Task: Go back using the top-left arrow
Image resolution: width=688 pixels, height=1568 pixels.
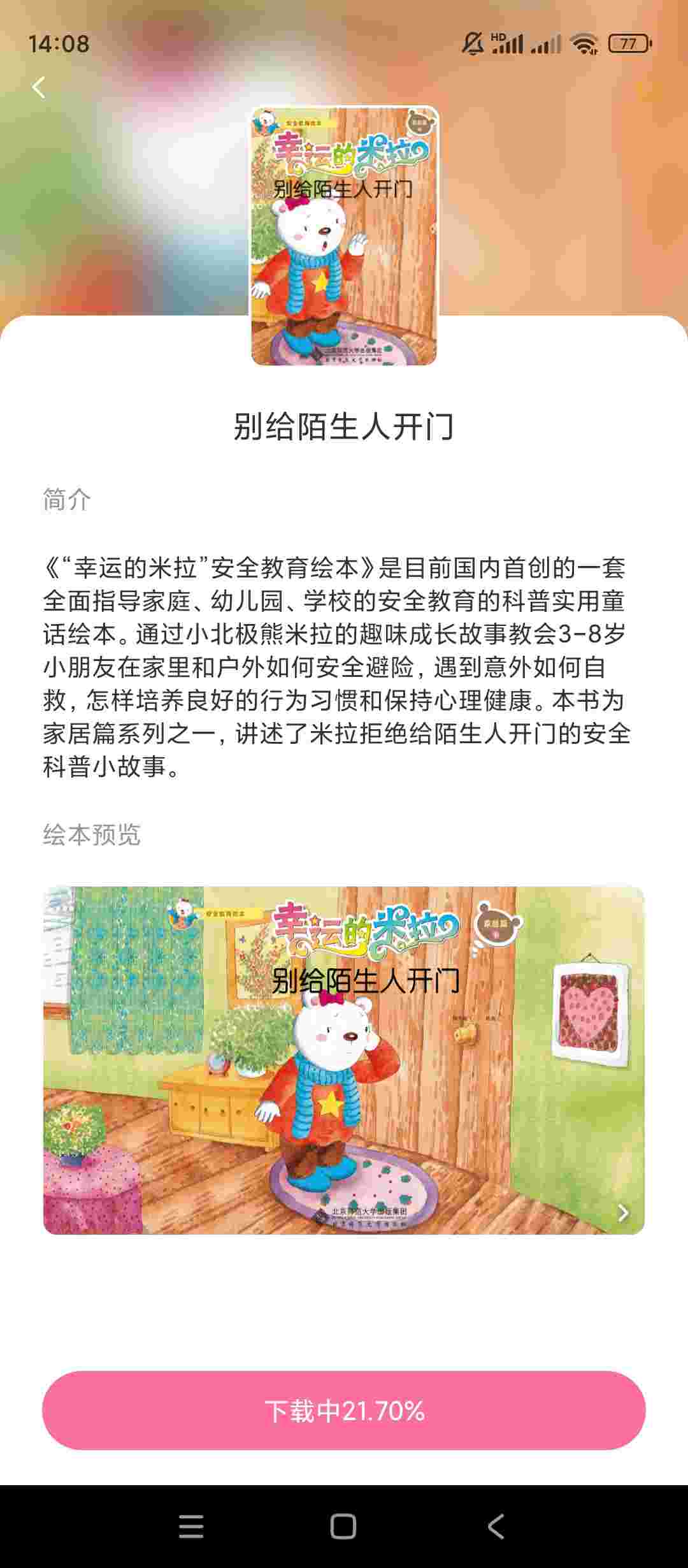Action: click(39, 87)
